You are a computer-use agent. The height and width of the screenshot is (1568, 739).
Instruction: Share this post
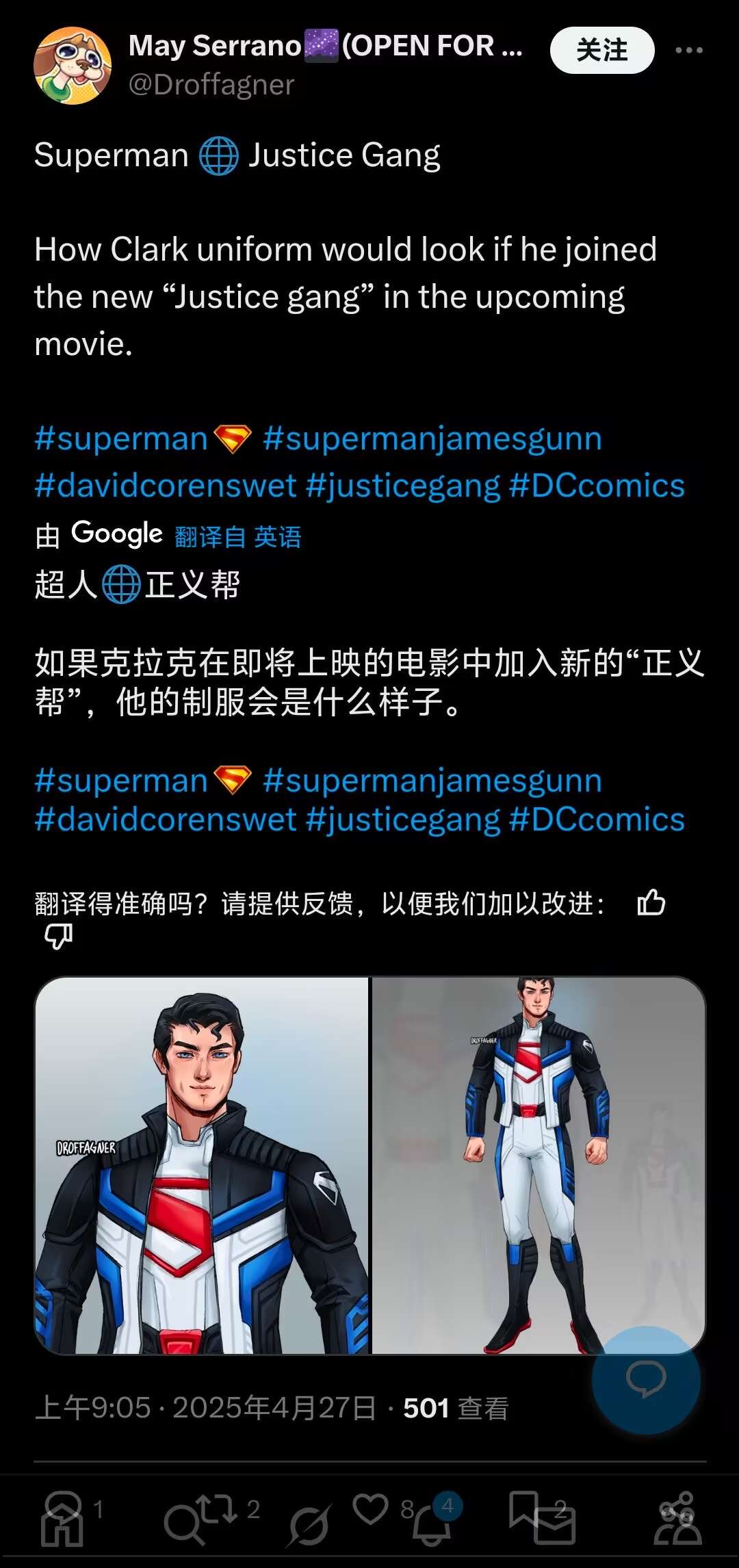[x=677, y=1507]
